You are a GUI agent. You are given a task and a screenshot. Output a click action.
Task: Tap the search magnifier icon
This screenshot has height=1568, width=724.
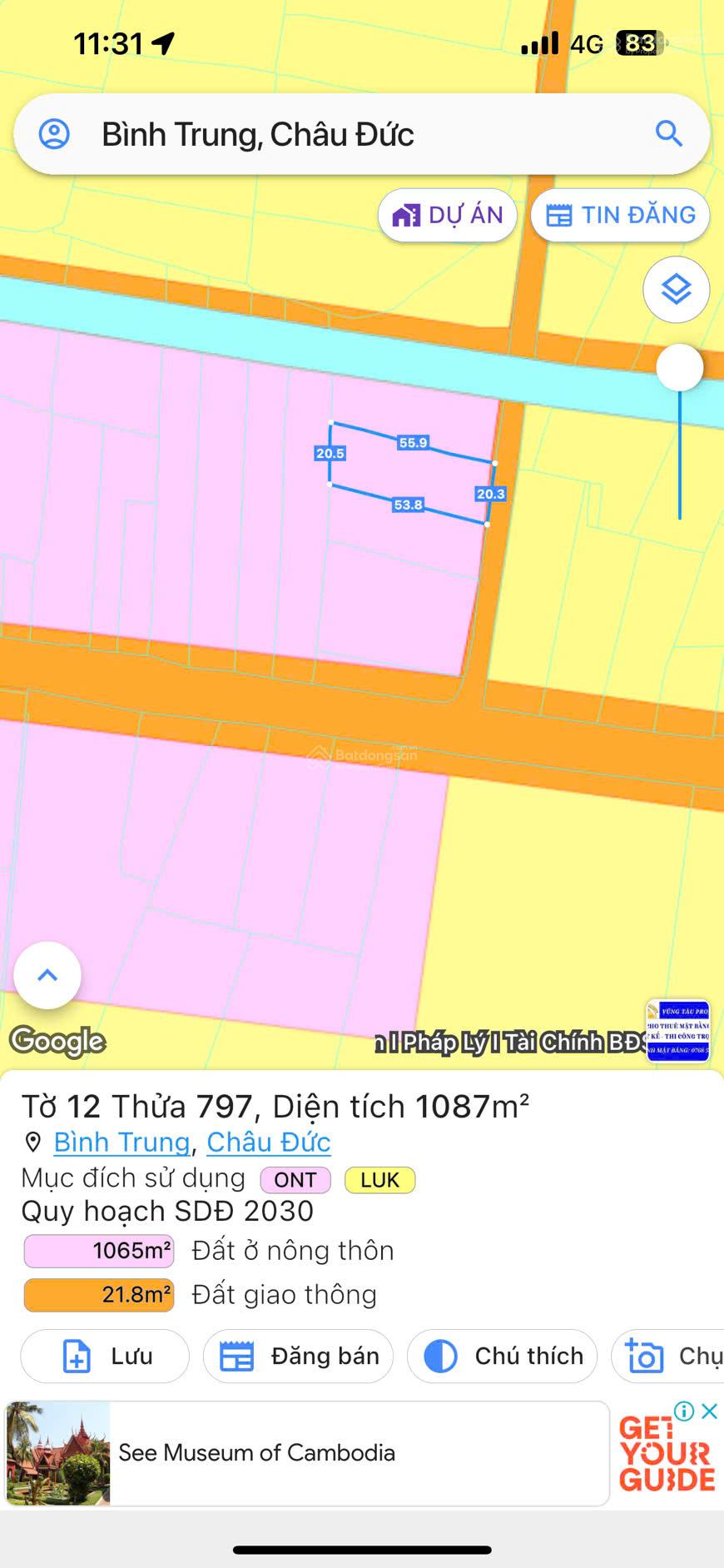click(x=668, y=133)
